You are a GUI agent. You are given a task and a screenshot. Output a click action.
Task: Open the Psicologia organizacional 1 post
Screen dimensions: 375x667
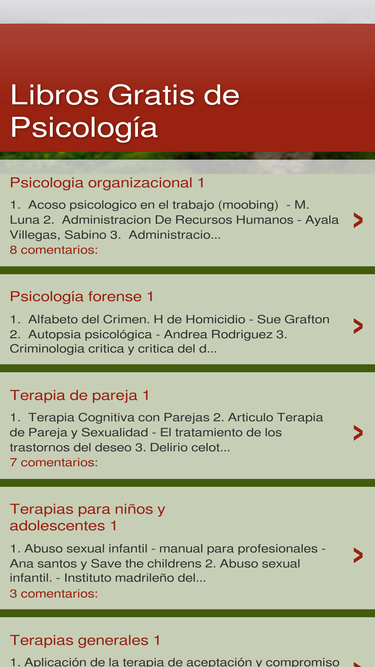107,183
